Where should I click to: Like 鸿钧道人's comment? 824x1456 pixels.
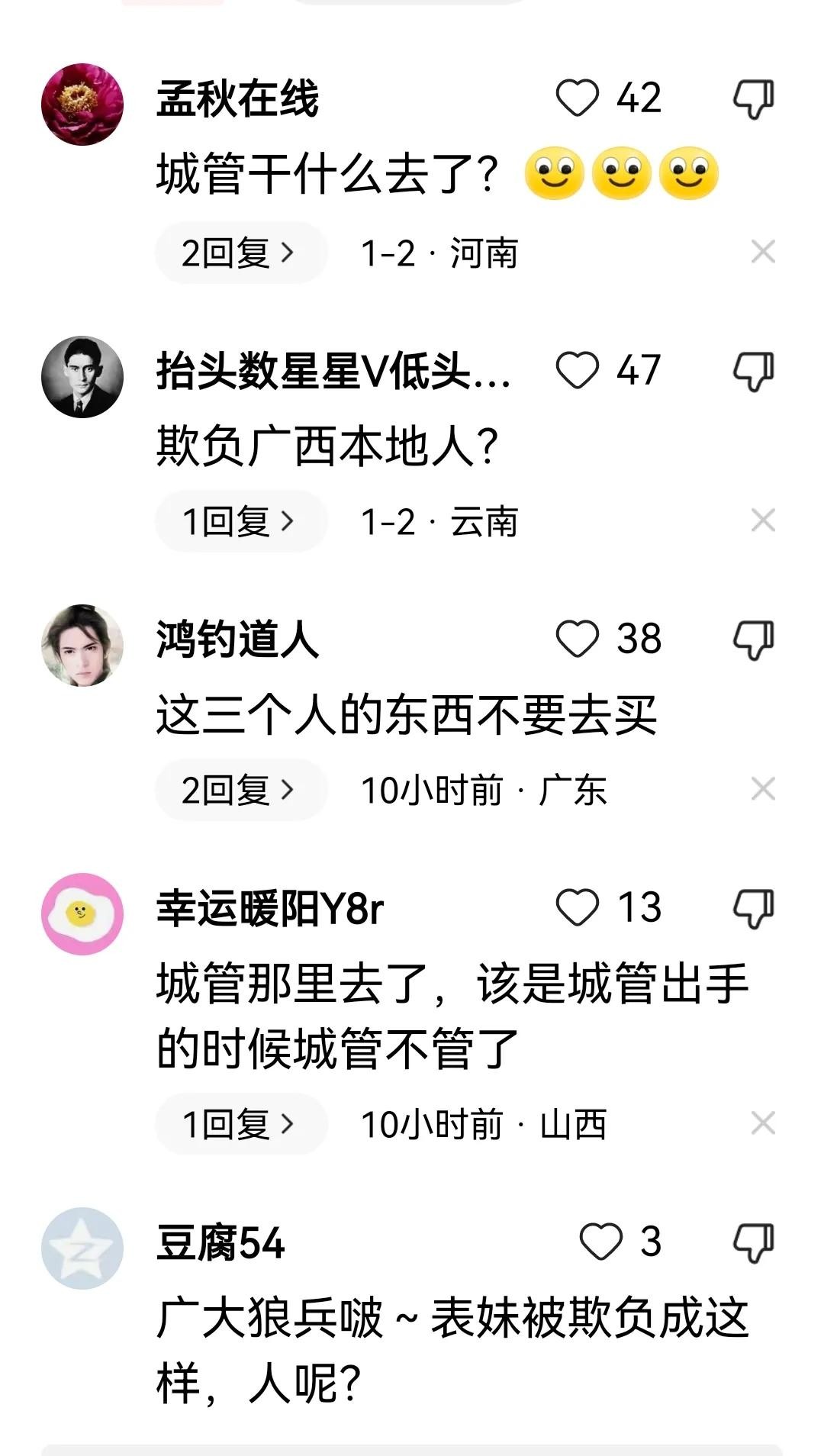click(578, 639)
